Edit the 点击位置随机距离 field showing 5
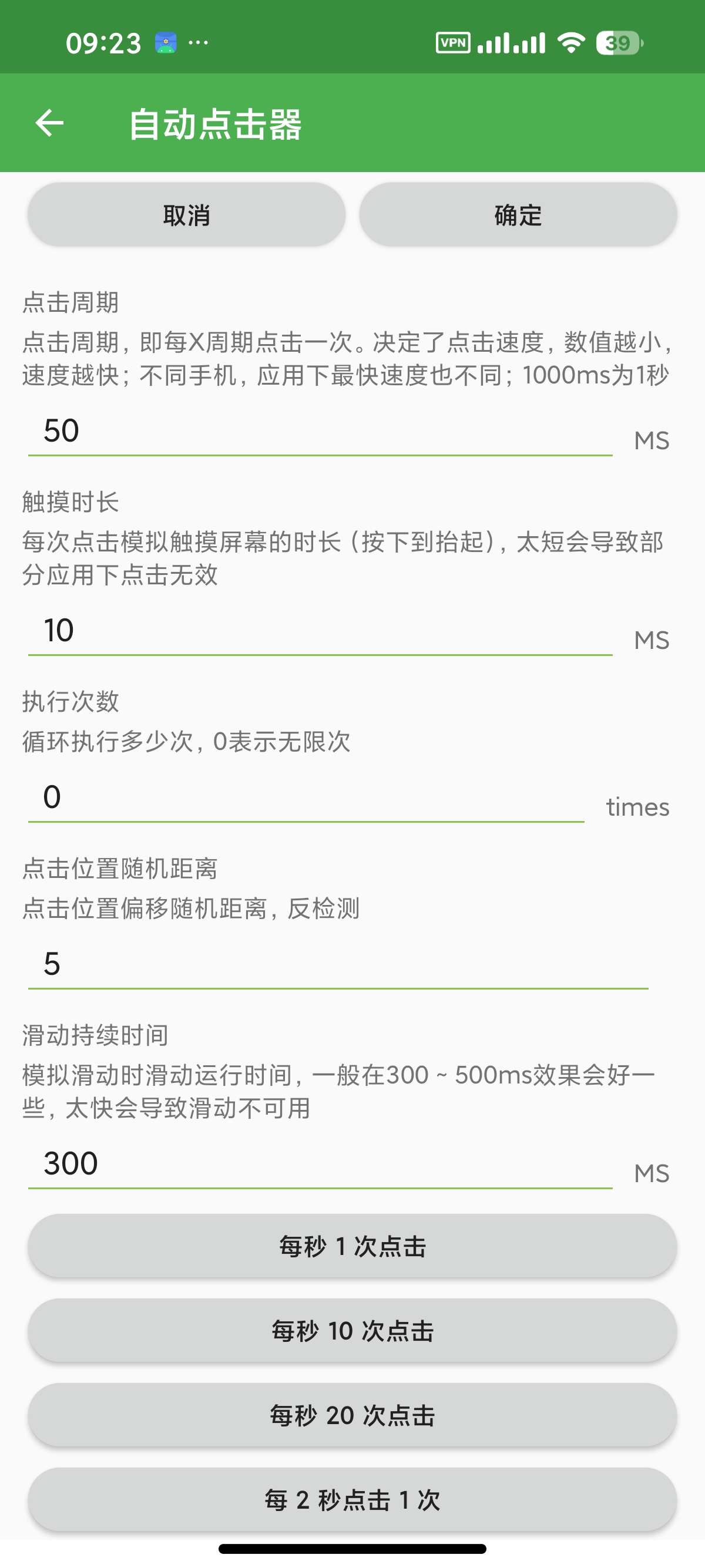The width and height of the screenshot is (705, 1568). pyautogui.click(x=338, y=964)
